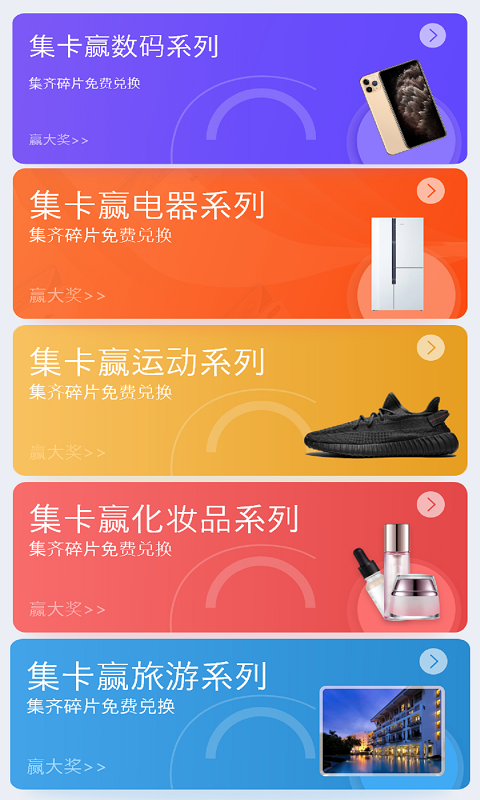Open the 集卡赢电器系列 card
The width and height of the screenshot is (480, 800).
coord(240,244)
